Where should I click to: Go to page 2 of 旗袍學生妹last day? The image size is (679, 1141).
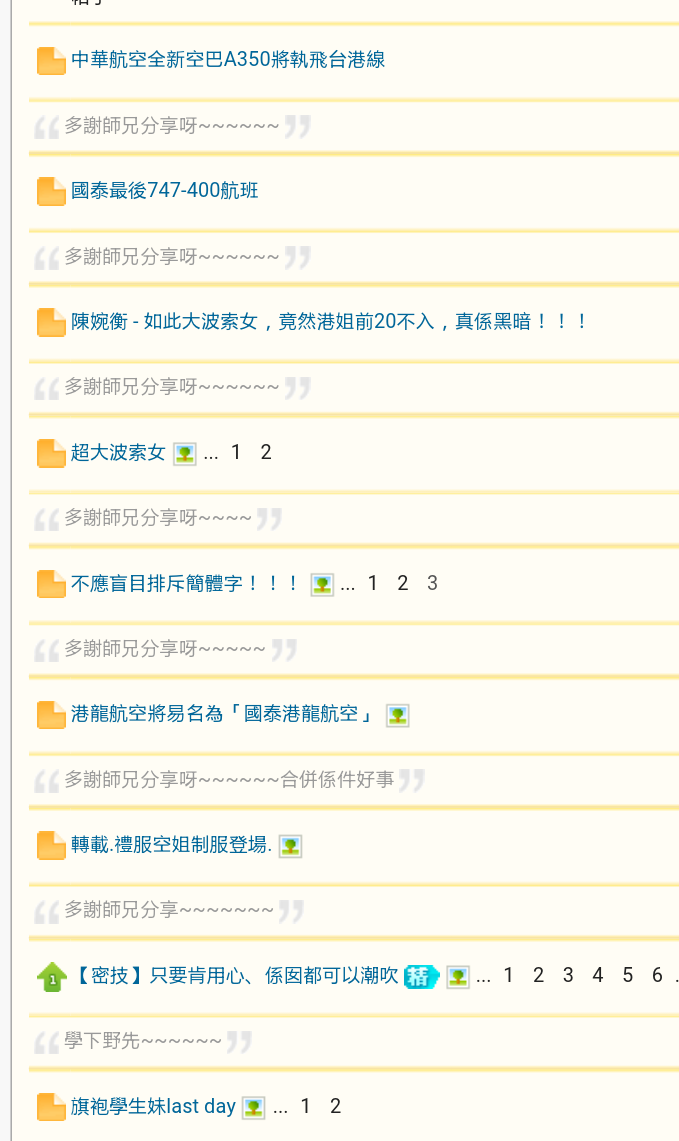point(336,1106)
